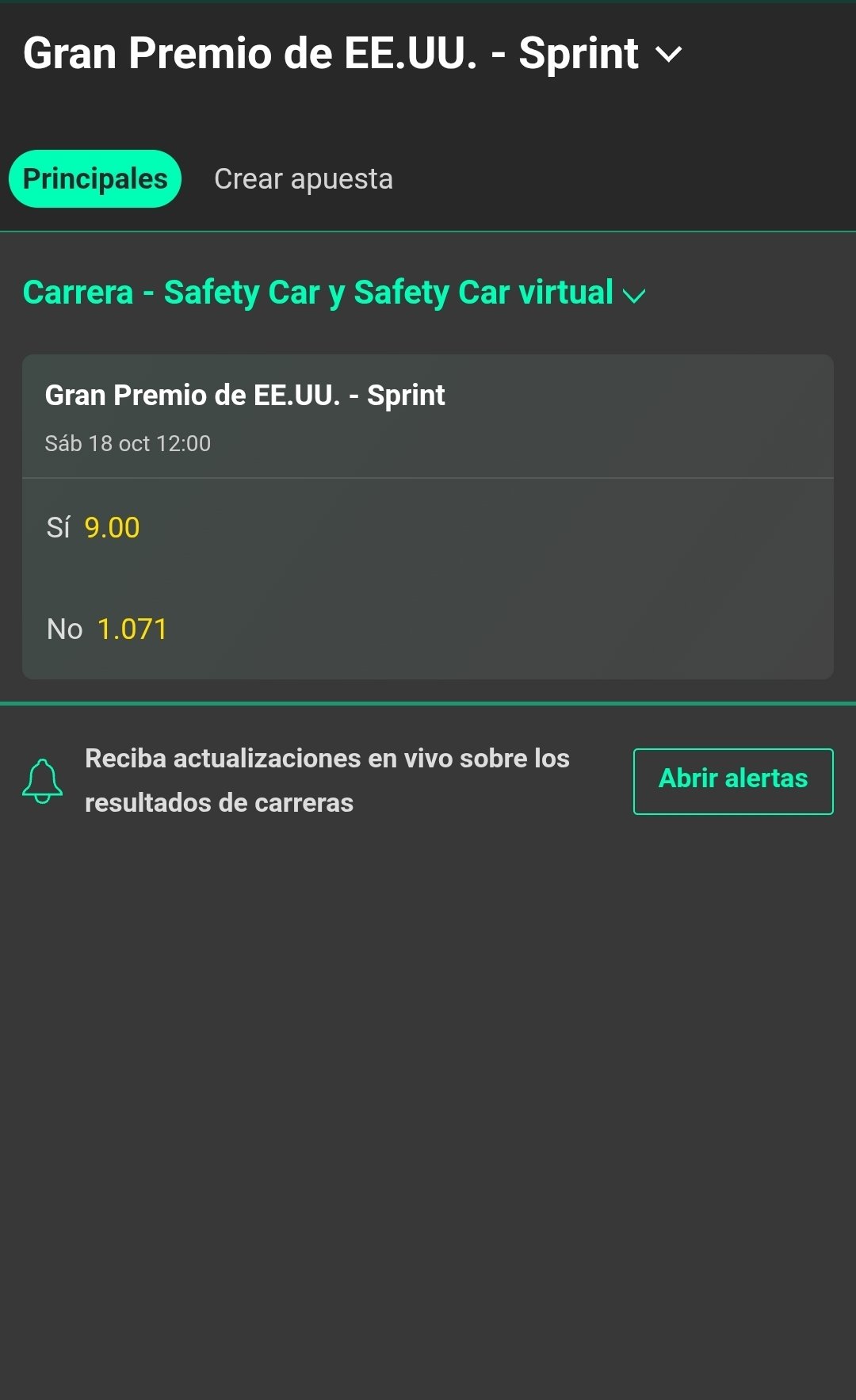Switch to the Principales tab
The height and width of the screenshot is (1400, 856).
[95, 179]
